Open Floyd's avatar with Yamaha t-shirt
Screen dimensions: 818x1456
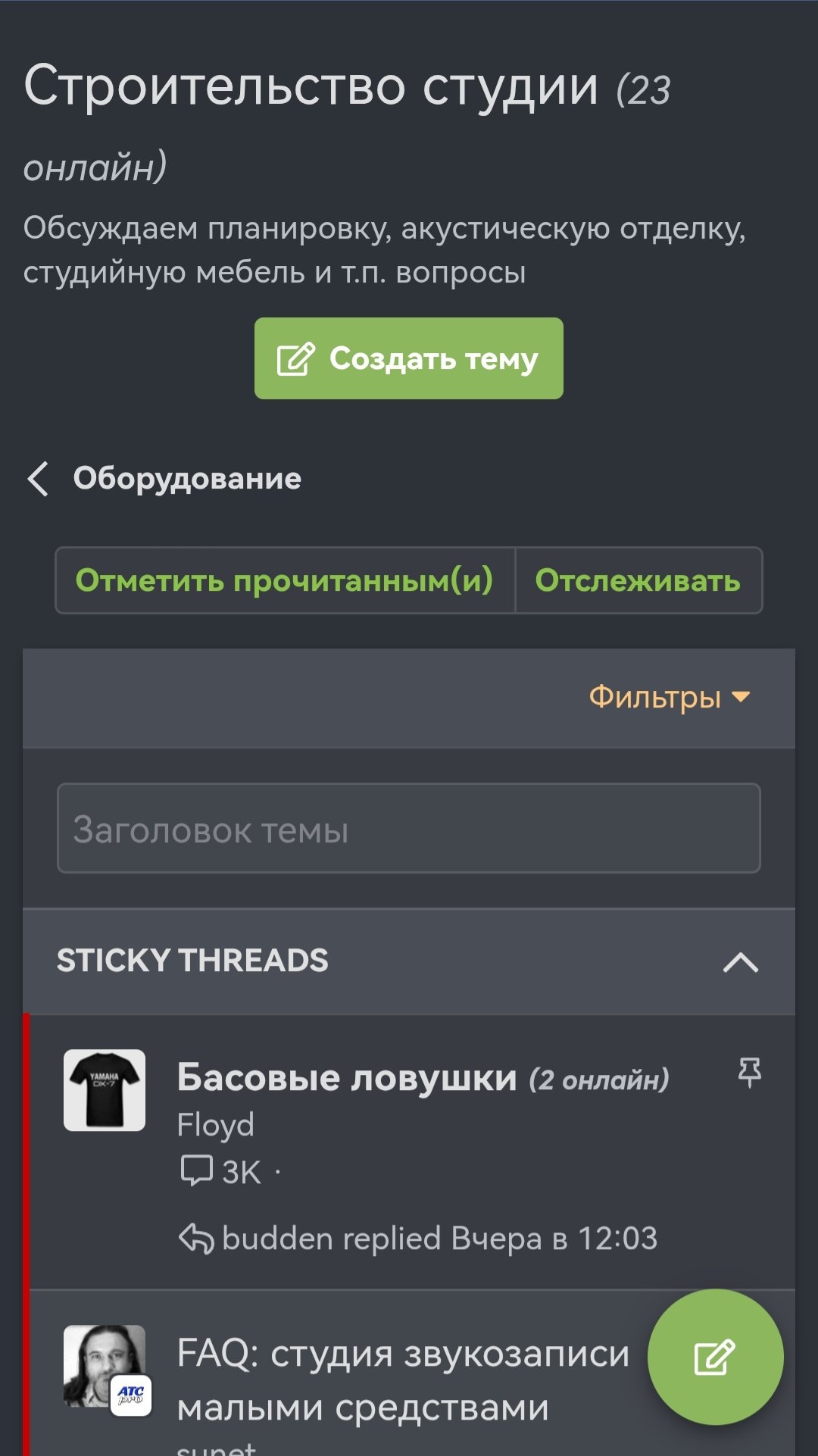105,1090
